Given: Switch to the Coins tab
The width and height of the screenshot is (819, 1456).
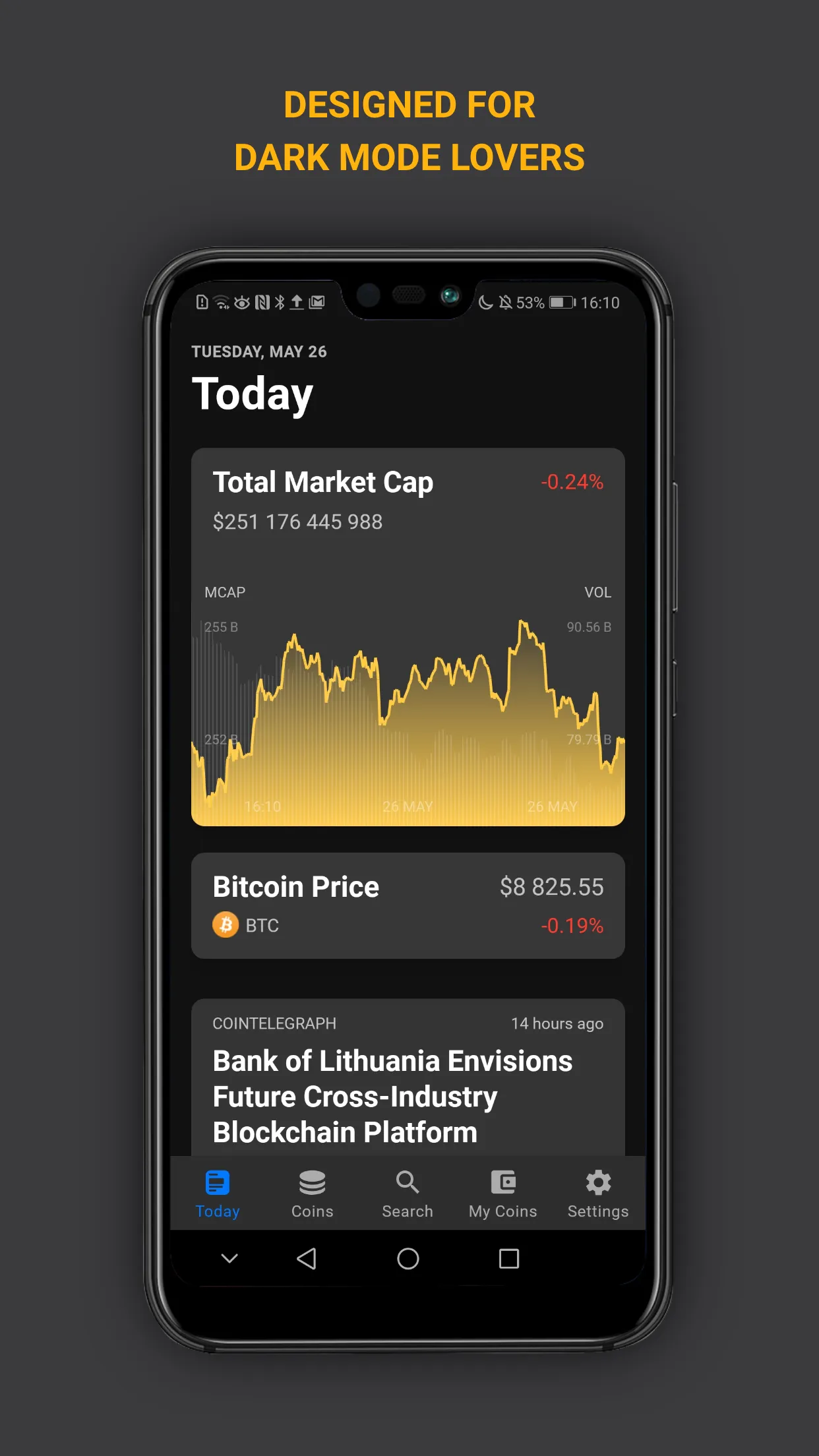Looking at the screenshot, I should pos(312,1195).
